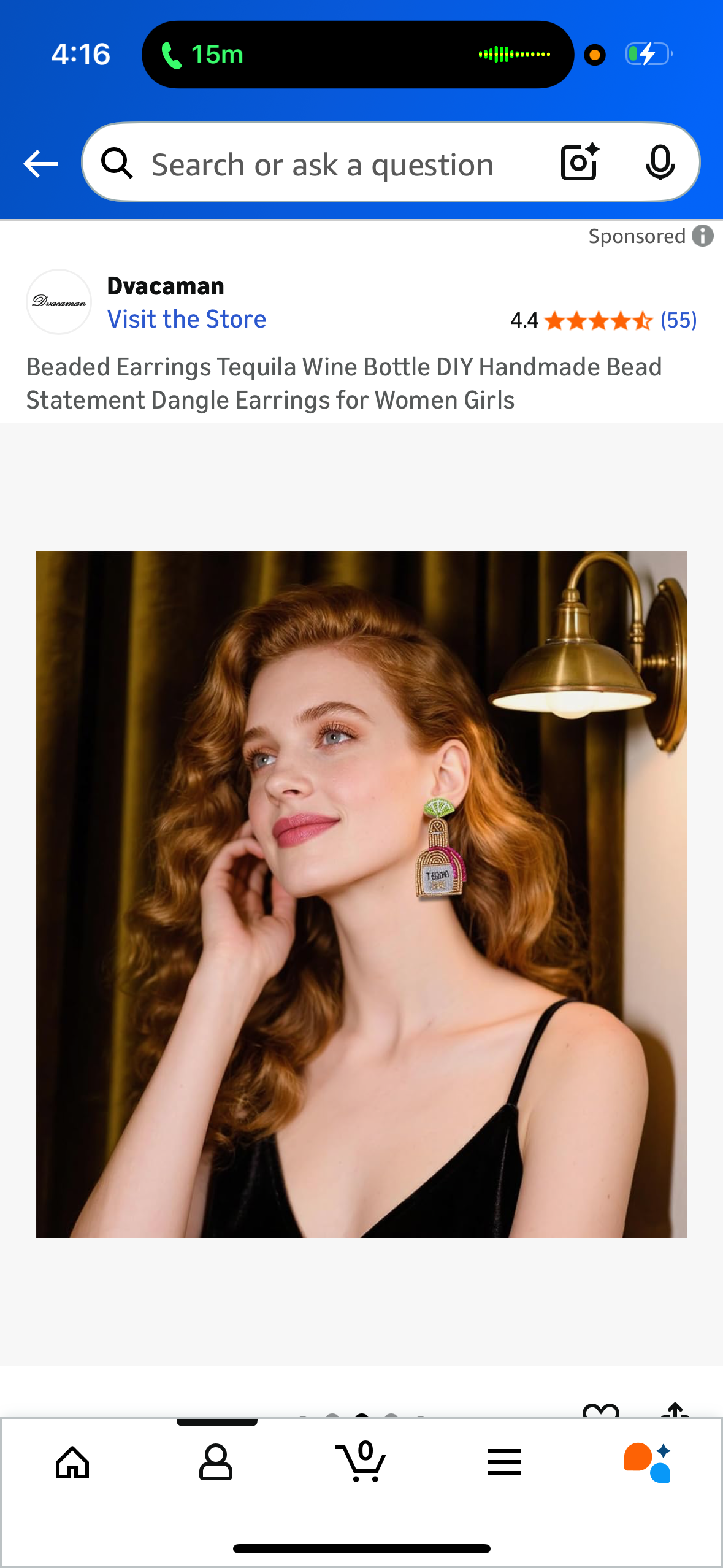This screenshot has height=1568, width=723.
Task: Open the camera lens search
Action: click(579, 163)
